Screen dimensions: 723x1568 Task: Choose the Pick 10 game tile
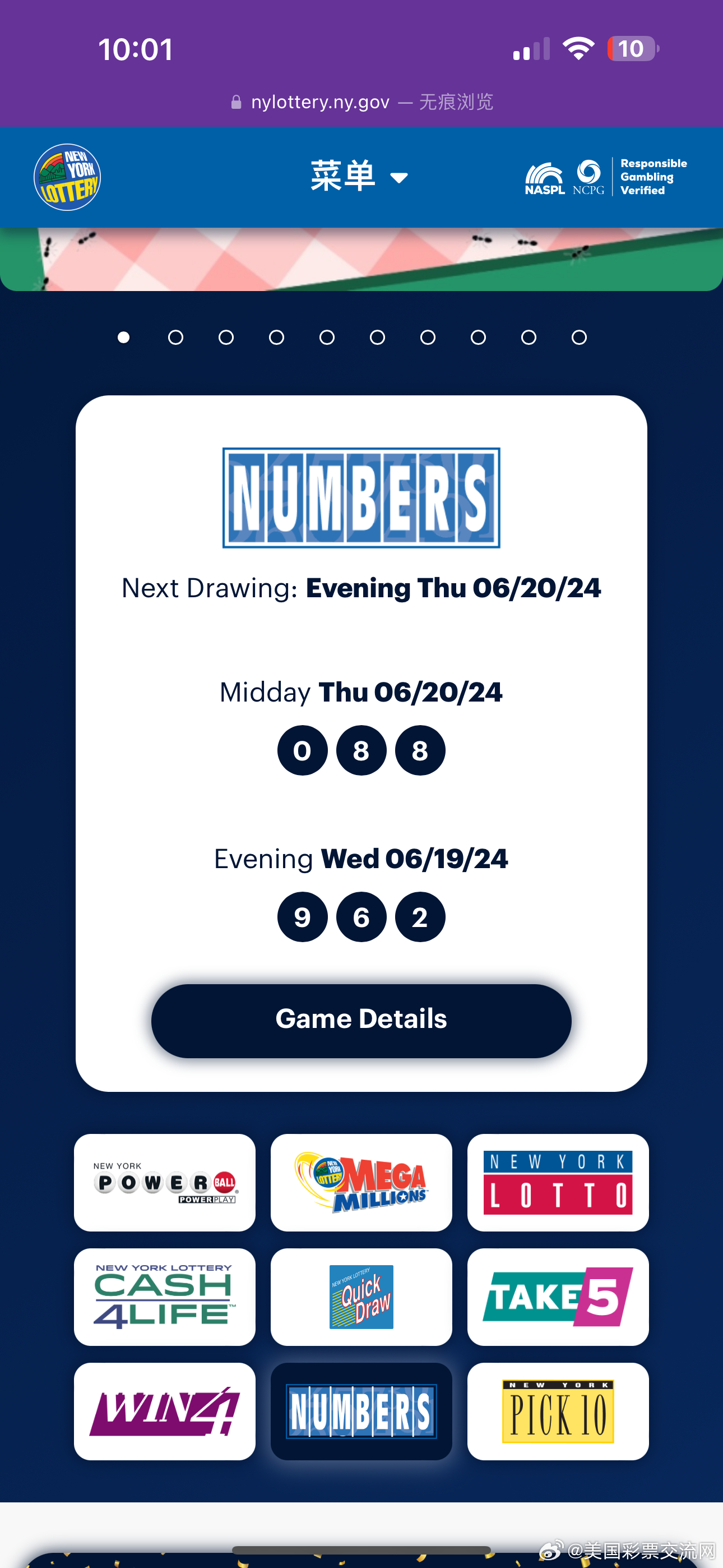coord(558,1411)
